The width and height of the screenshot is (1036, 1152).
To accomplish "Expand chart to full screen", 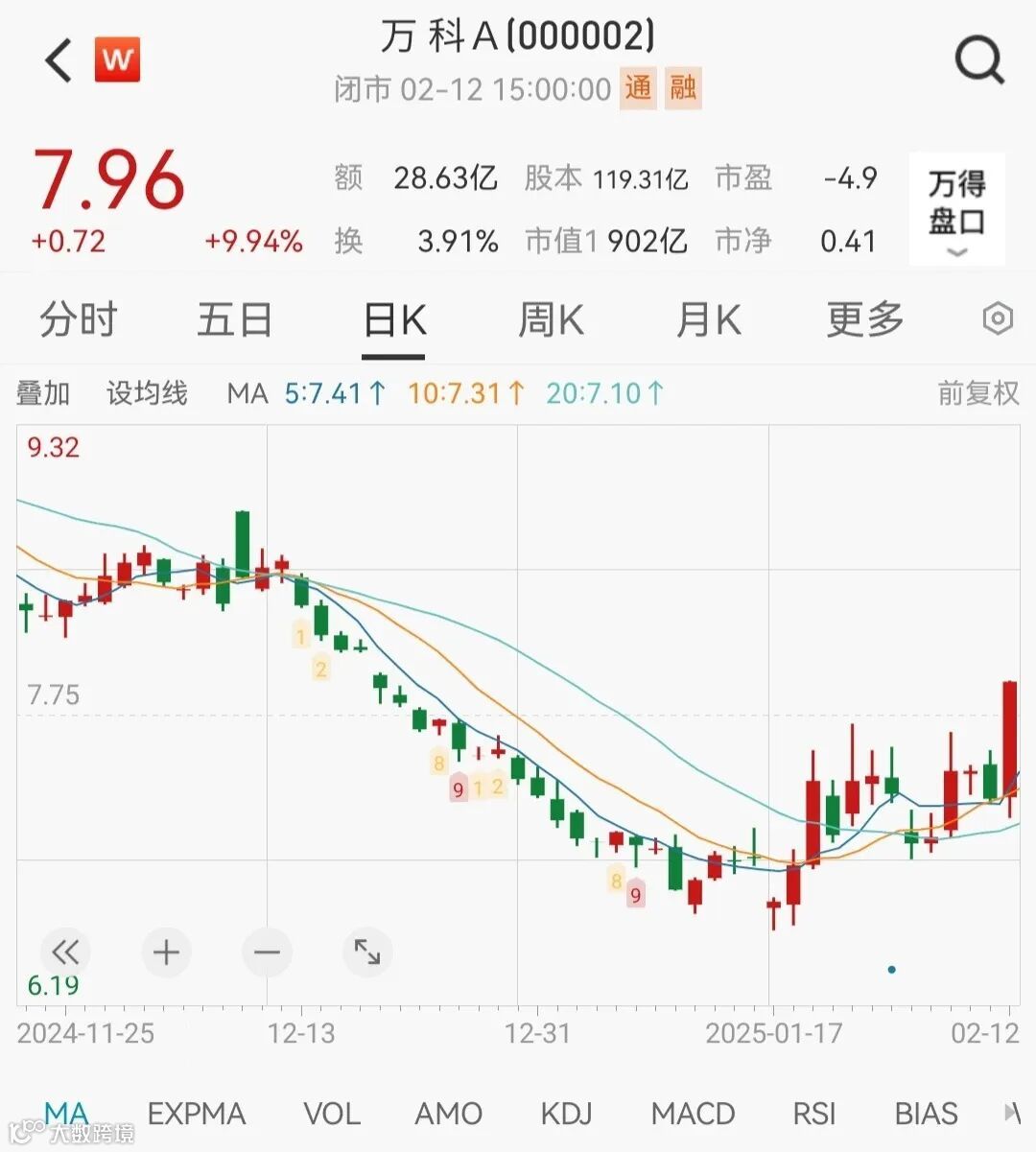I will [367, 952].
